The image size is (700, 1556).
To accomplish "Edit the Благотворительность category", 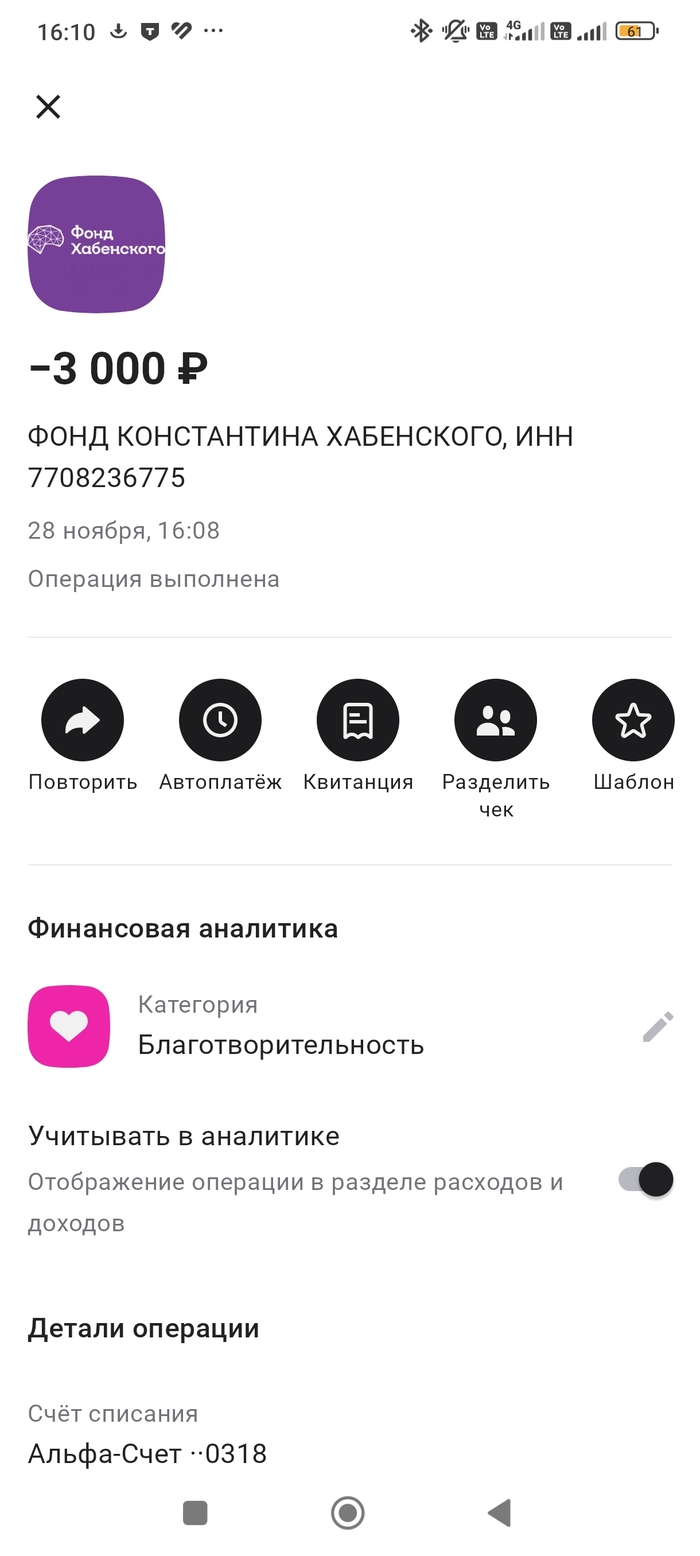I will [x=657, y=1027].
